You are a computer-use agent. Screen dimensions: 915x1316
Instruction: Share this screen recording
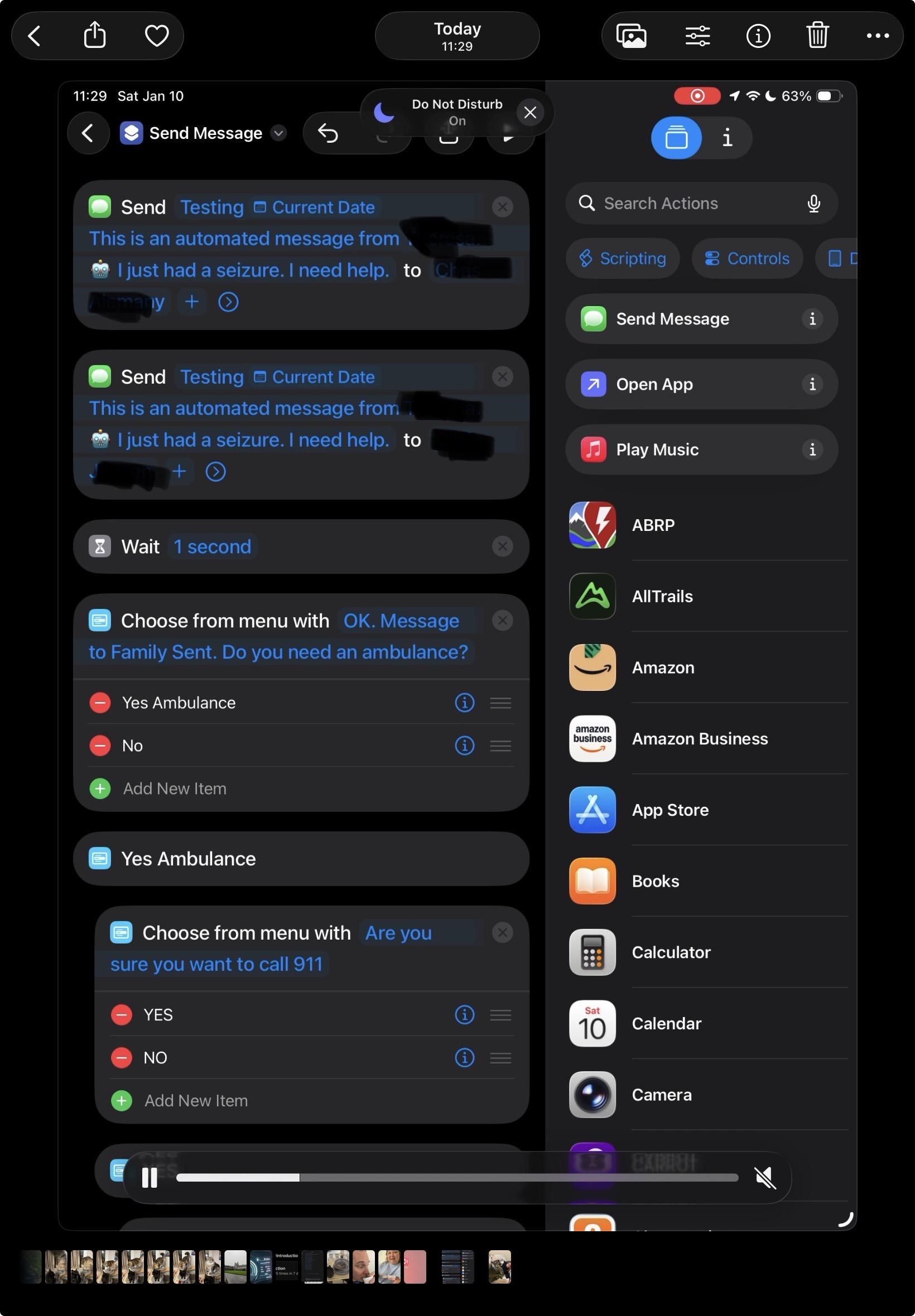tap(95, 36)
